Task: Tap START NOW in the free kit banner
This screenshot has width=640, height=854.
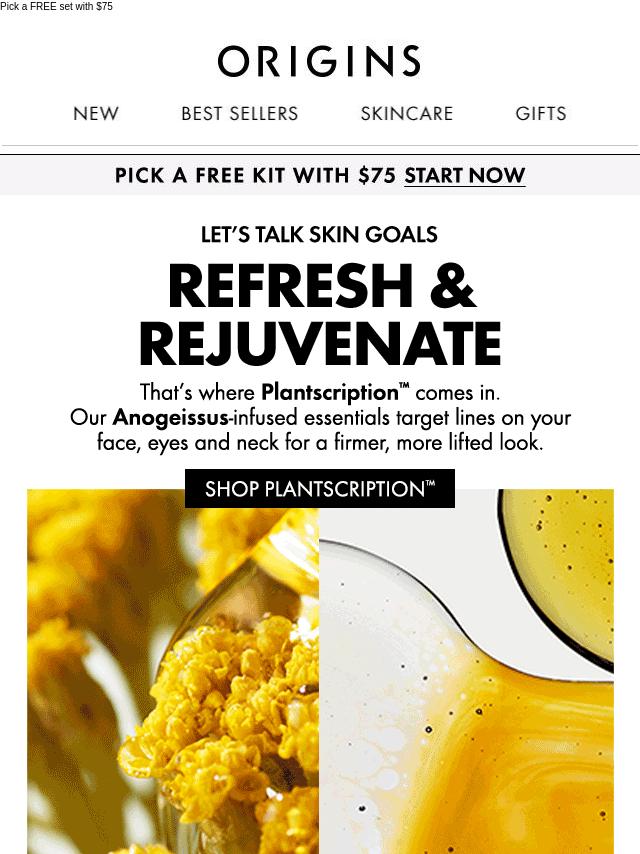Action: point(464,175)
